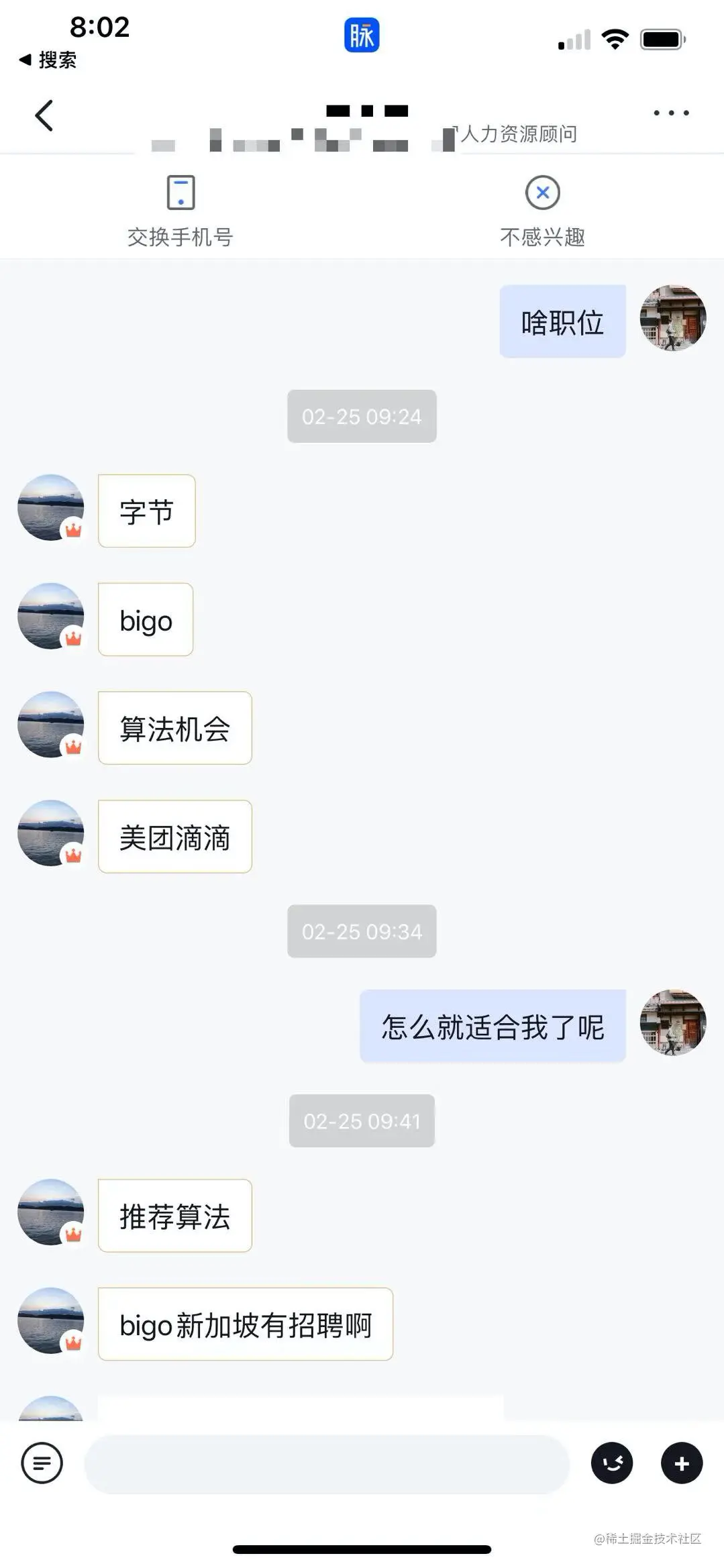Open the emoji picker
Viewport: 724px width, 1568px height.
(611, 1463)
